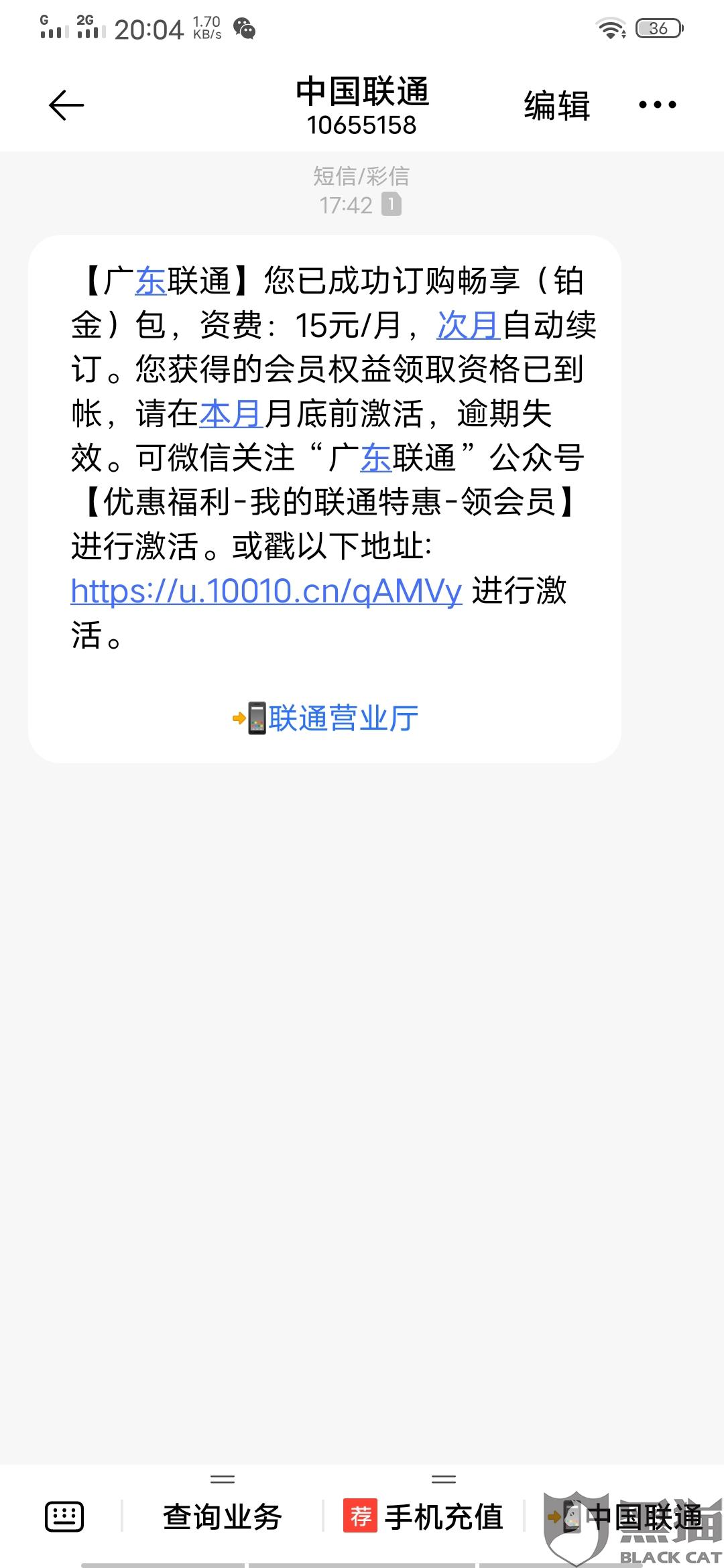Open the three-dot overflow menu
The height and width of the screenshot is (1568, 724).
pos(657,105)
